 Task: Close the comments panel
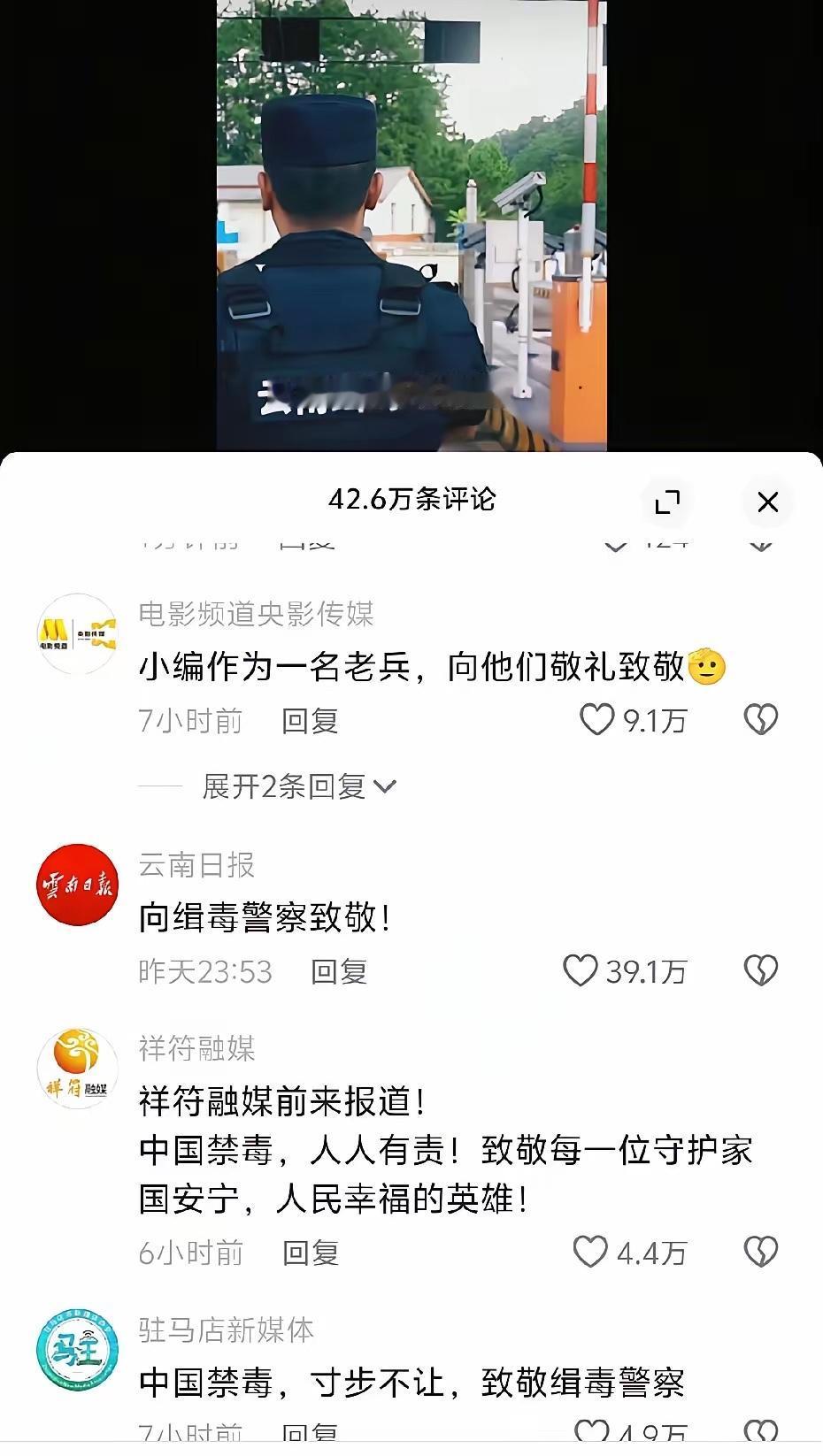pos(768,502)
